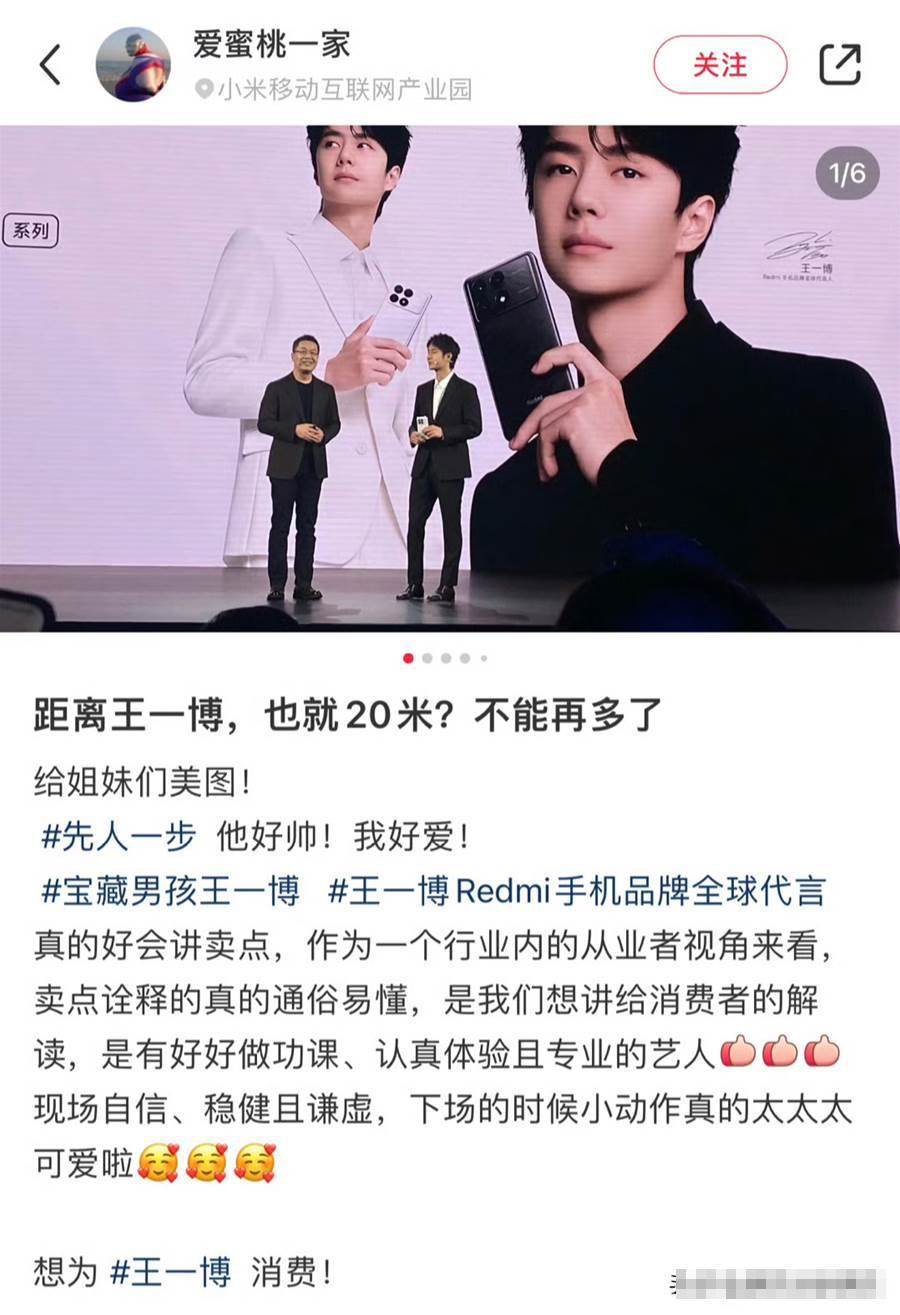Open hashtag #先人一步
The image size is (900, 1315).
pyautogui.click(x=118, y=837)
